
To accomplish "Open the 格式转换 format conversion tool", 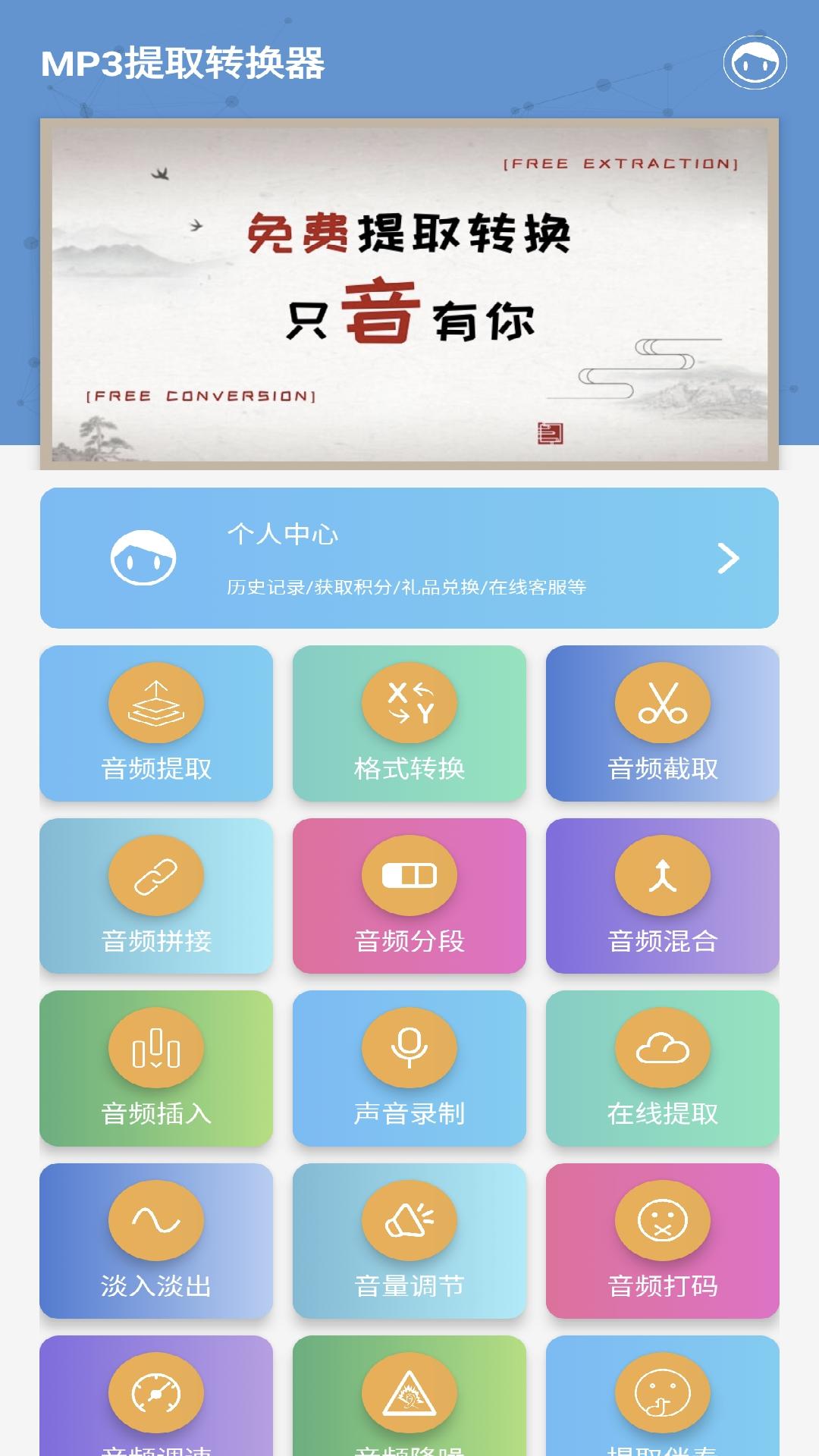I will point(409,723).
